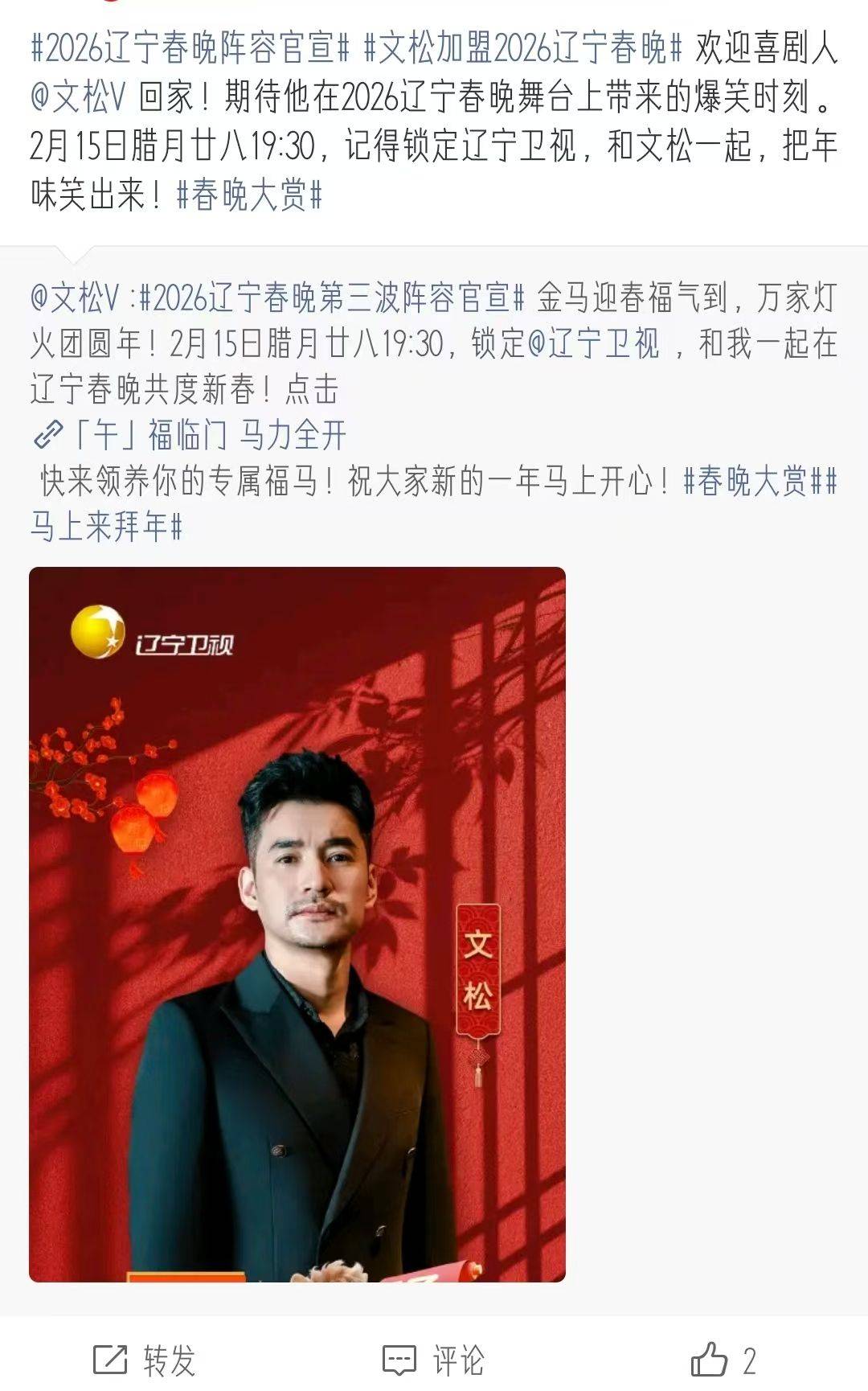Visit the @辽宁卫视 profile mention
This screenshot has height=1391, width=868.
(x=593, y=344)
